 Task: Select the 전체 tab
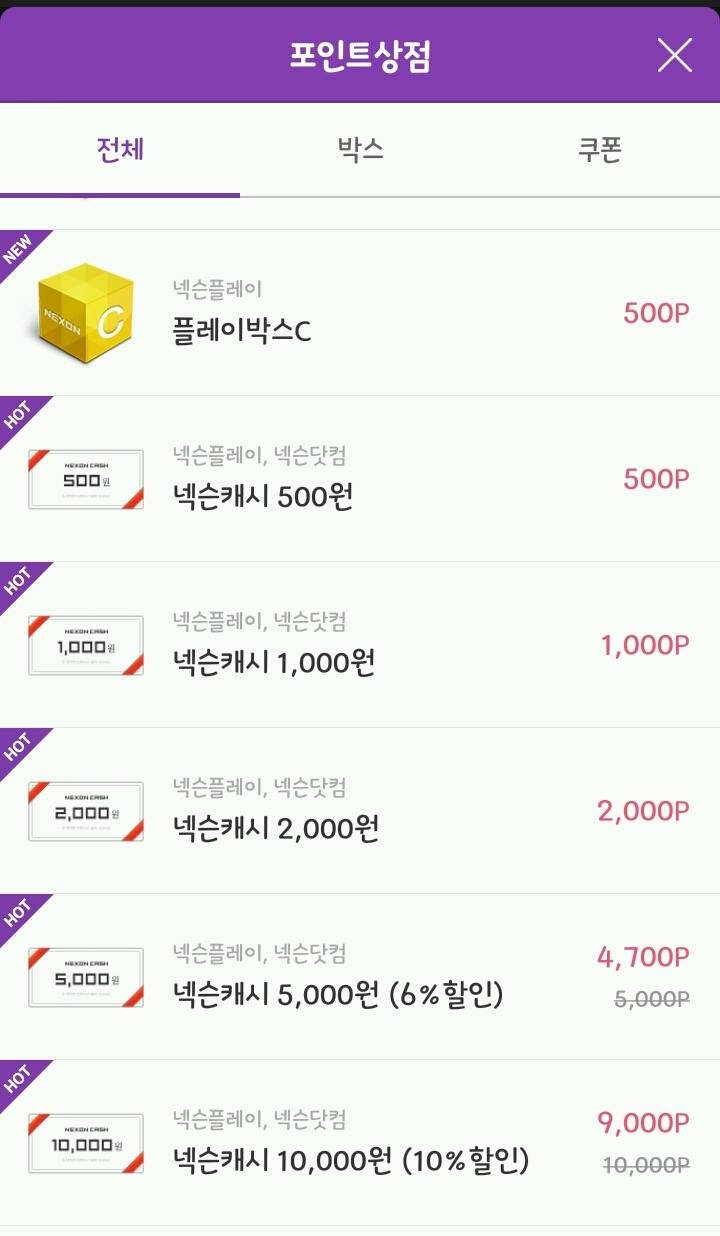point(120,150)
